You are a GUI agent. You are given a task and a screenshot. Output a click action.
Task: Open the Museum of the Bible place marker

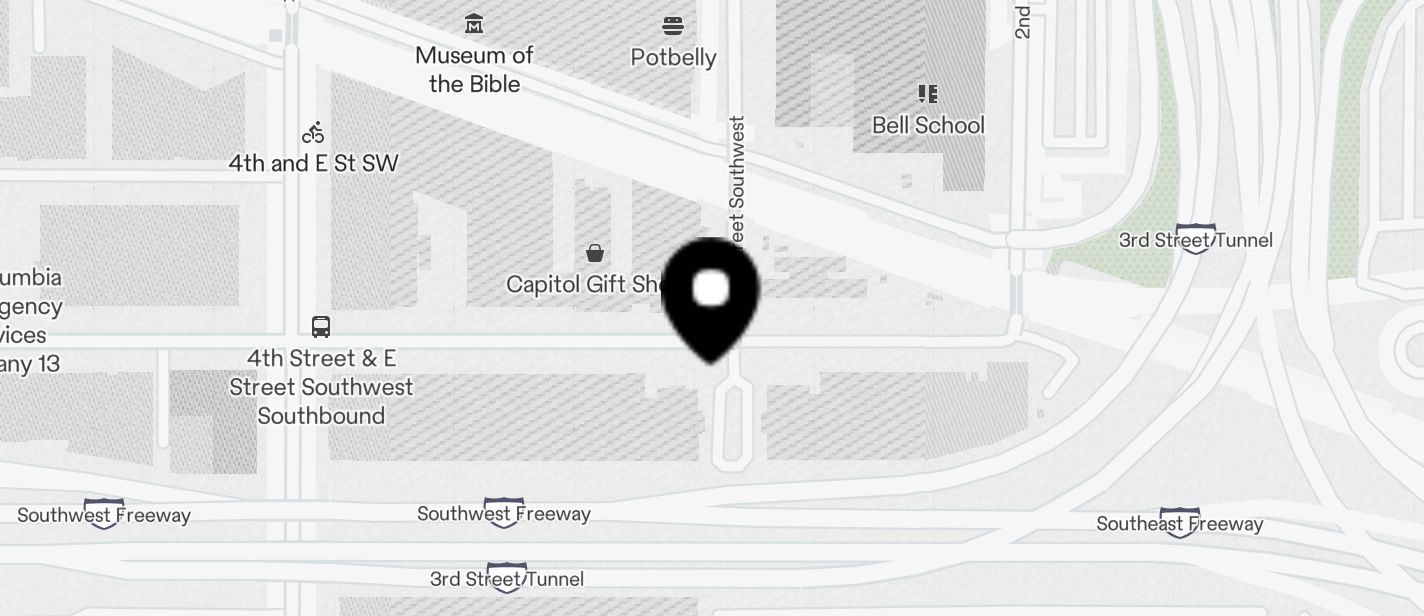click(474, 24)
